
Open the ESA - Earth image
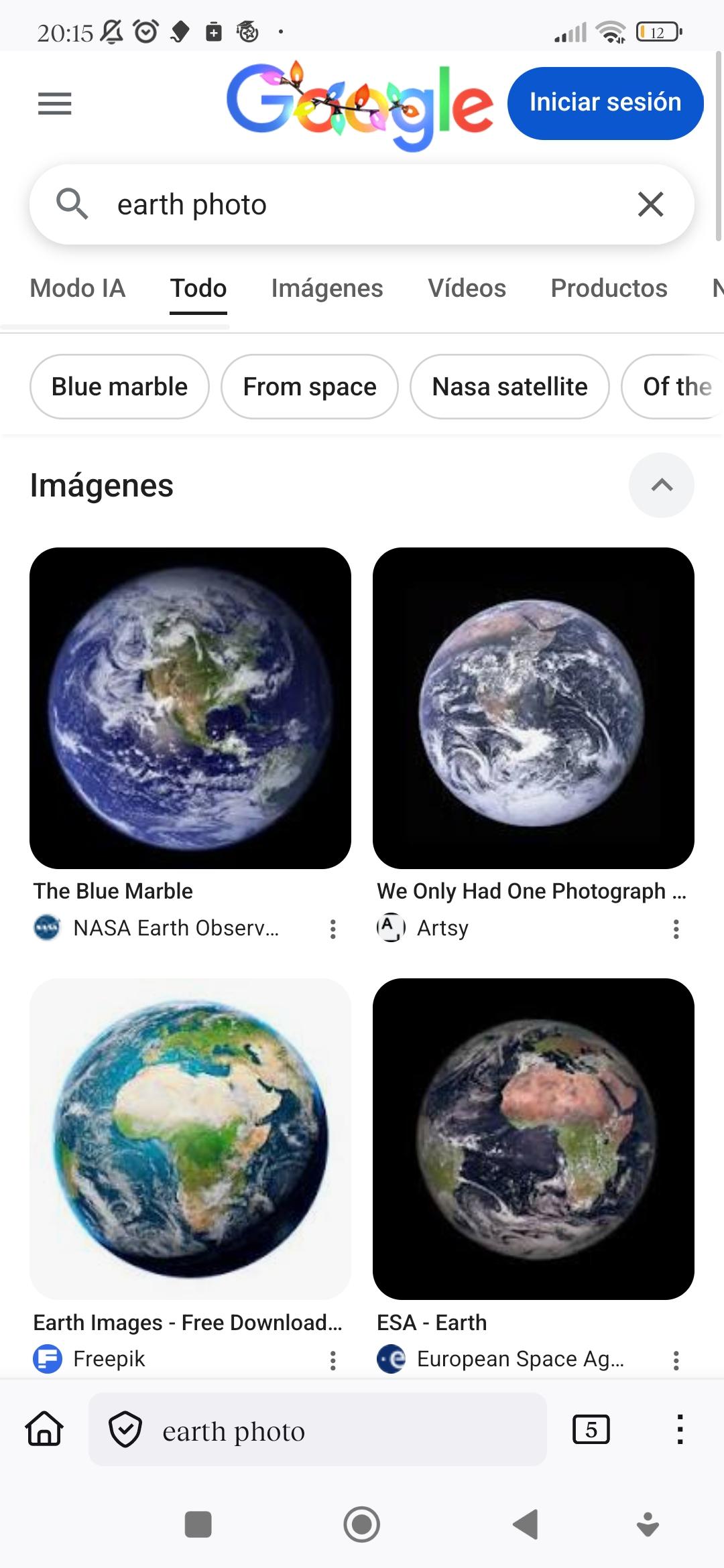pyautogui.click(x=533, y=1138)
